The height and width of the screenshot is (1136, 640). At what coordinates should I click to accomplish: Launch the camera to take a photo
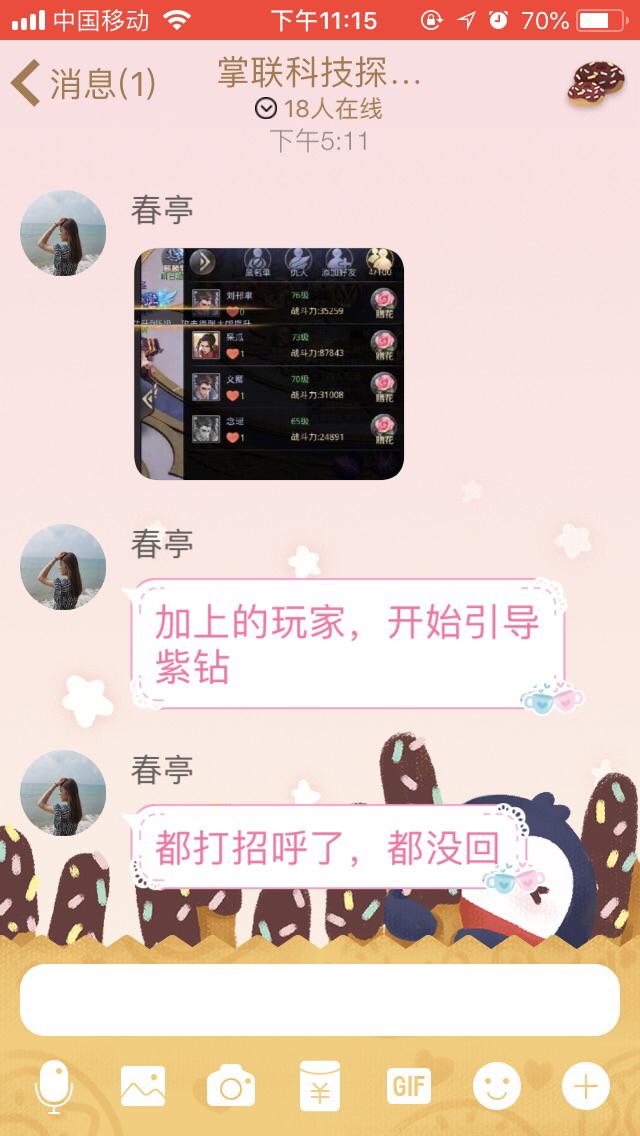231,1087
